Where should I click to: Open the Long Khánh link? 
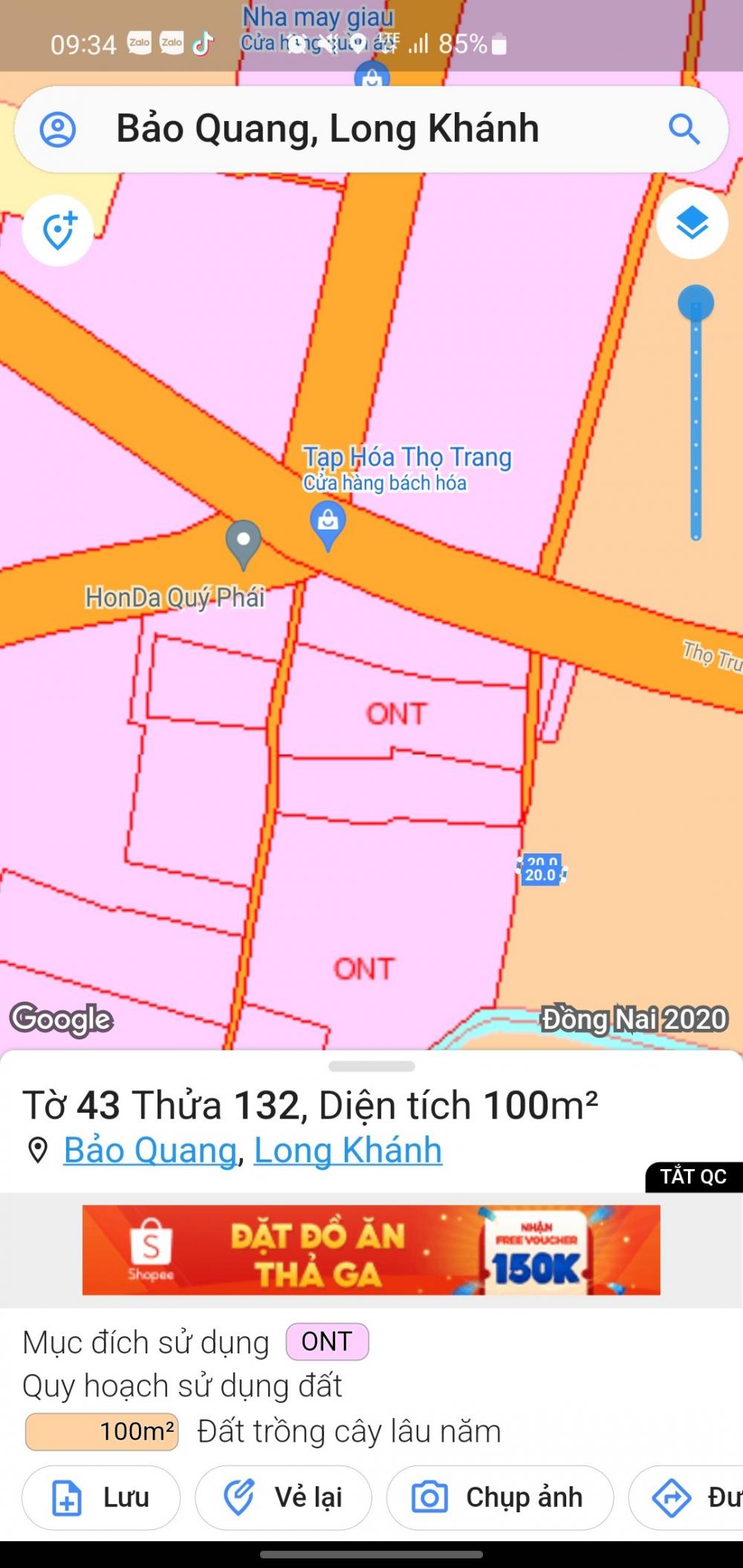tap(348, 1151)
